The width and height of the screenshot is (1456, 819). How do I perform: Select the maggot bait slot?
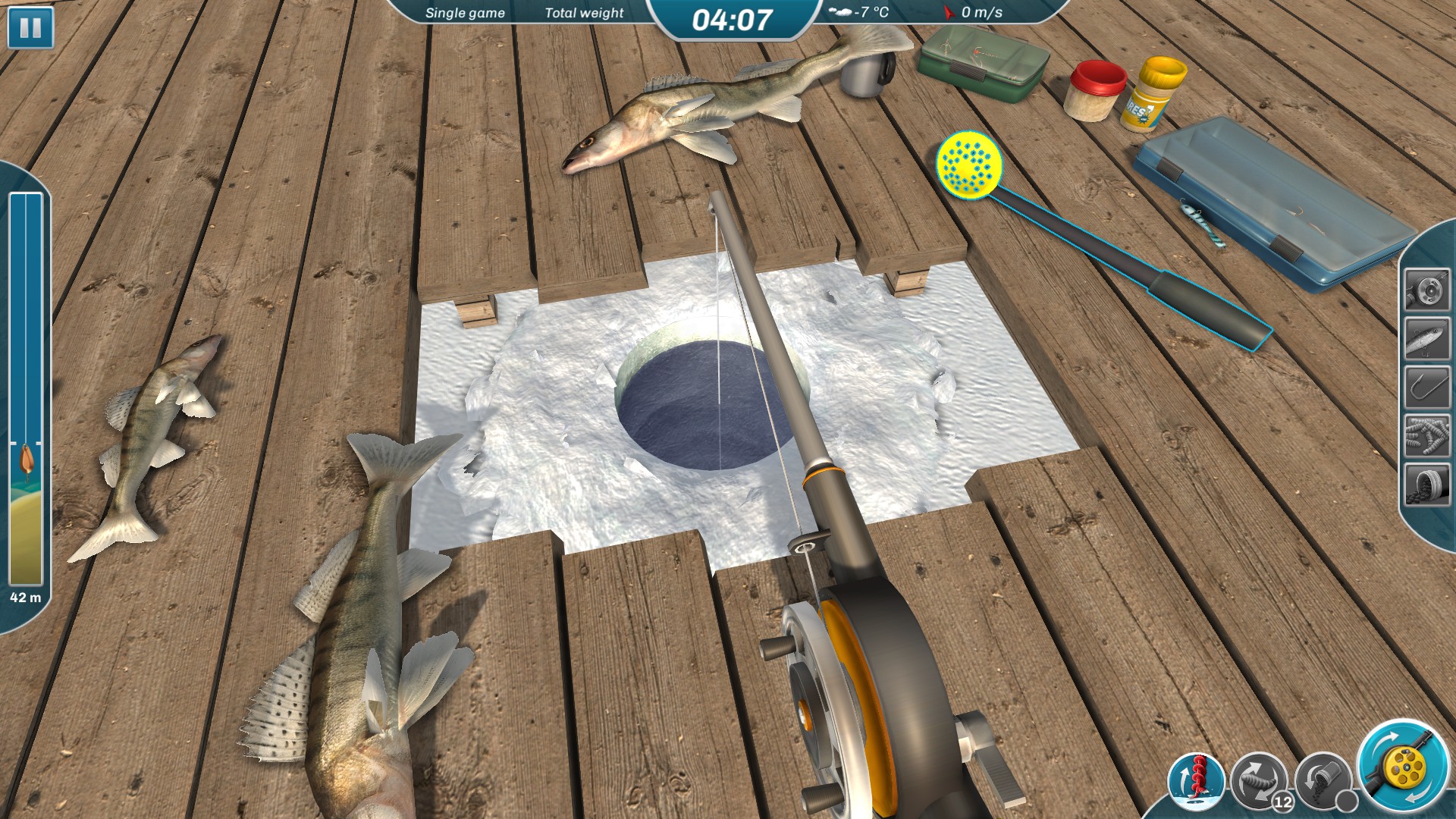[x=1426, y=435]
